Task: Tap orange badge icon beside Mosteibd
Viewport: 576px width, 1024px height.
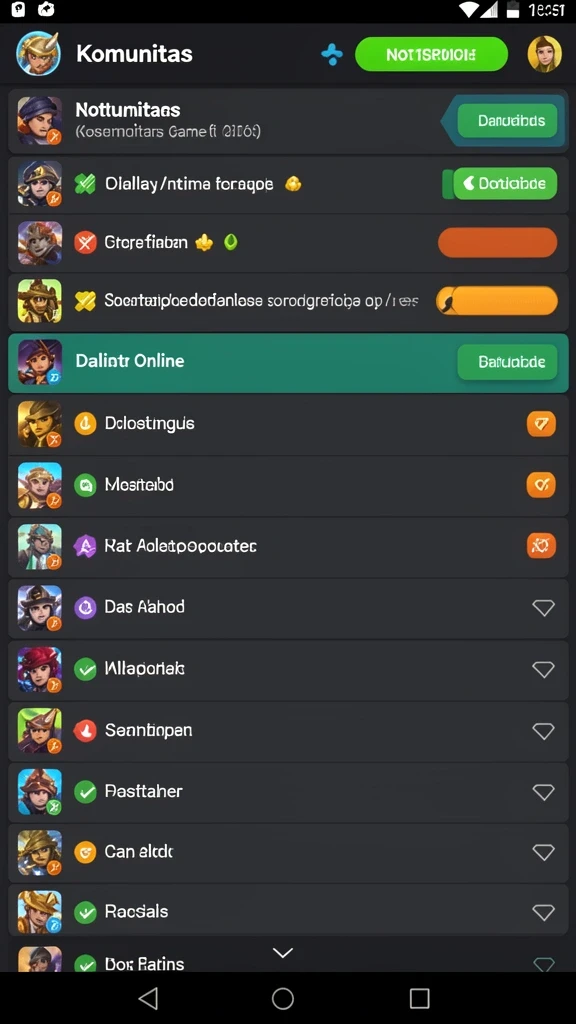Action: coord(541,485)
